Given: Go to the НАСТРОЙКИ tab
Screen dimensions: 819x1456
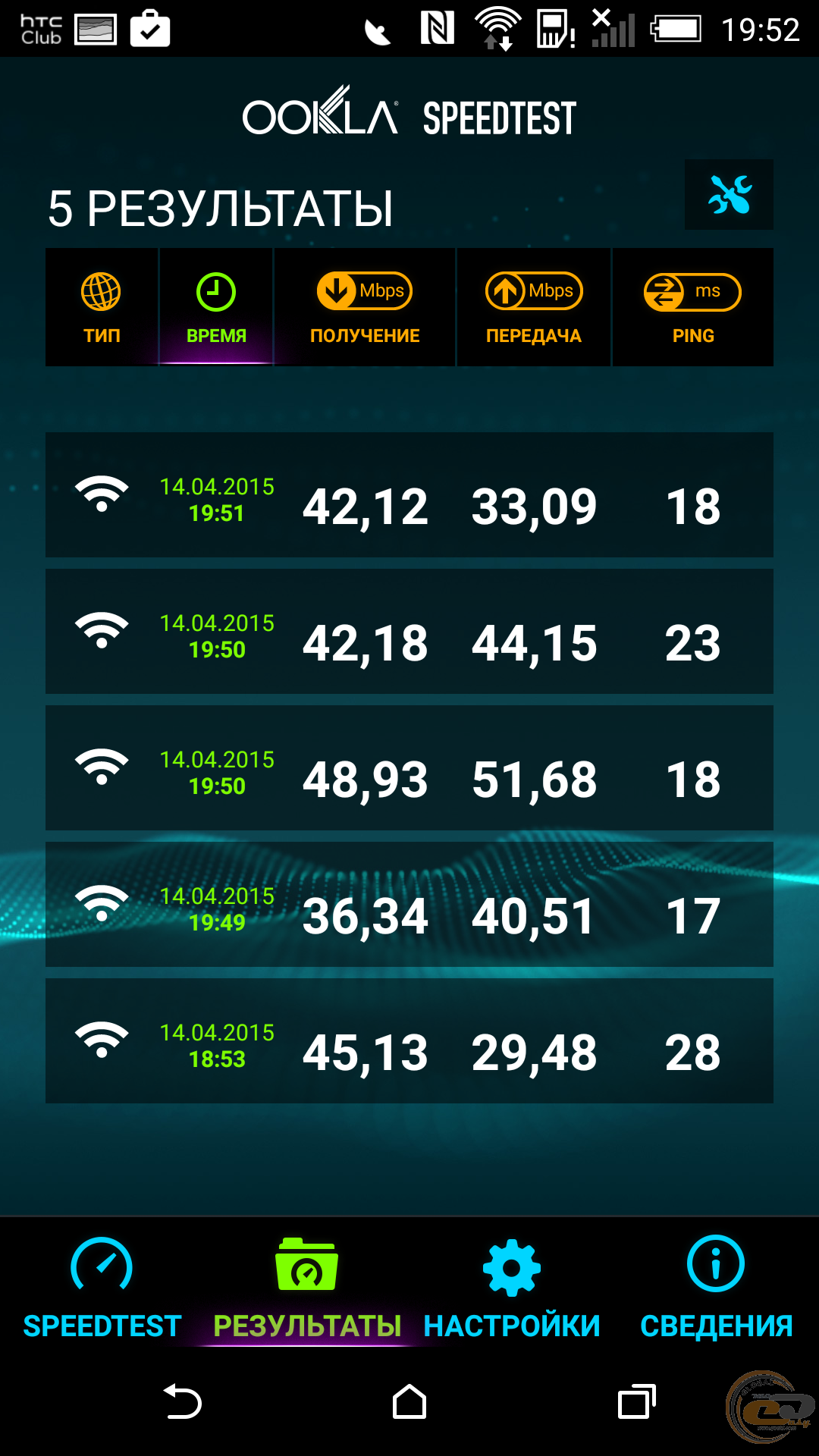Looking at the screenshot, I should [512, 1288].
